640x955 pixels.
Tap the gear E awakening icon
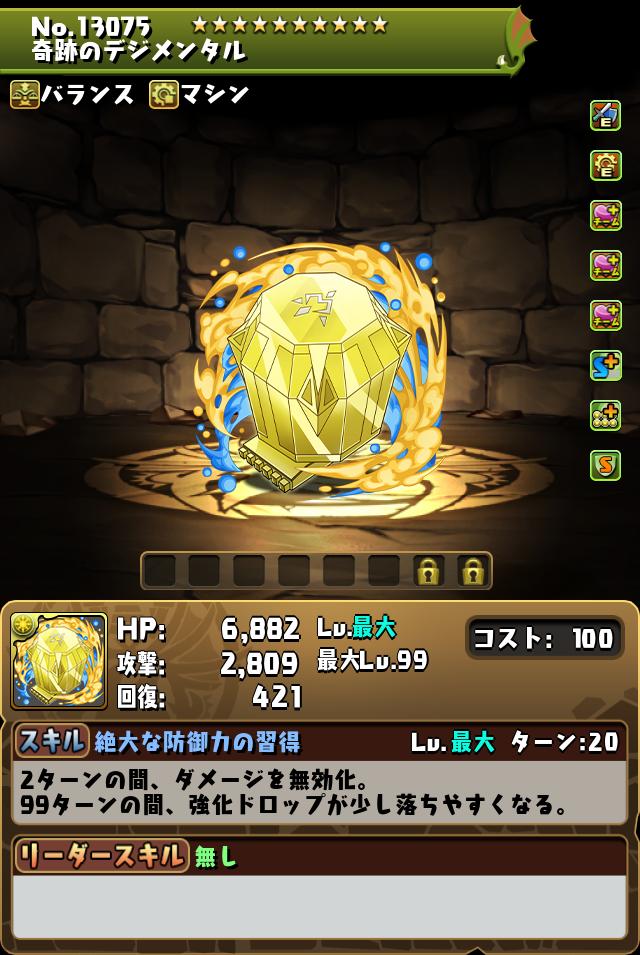pos(605,166)
